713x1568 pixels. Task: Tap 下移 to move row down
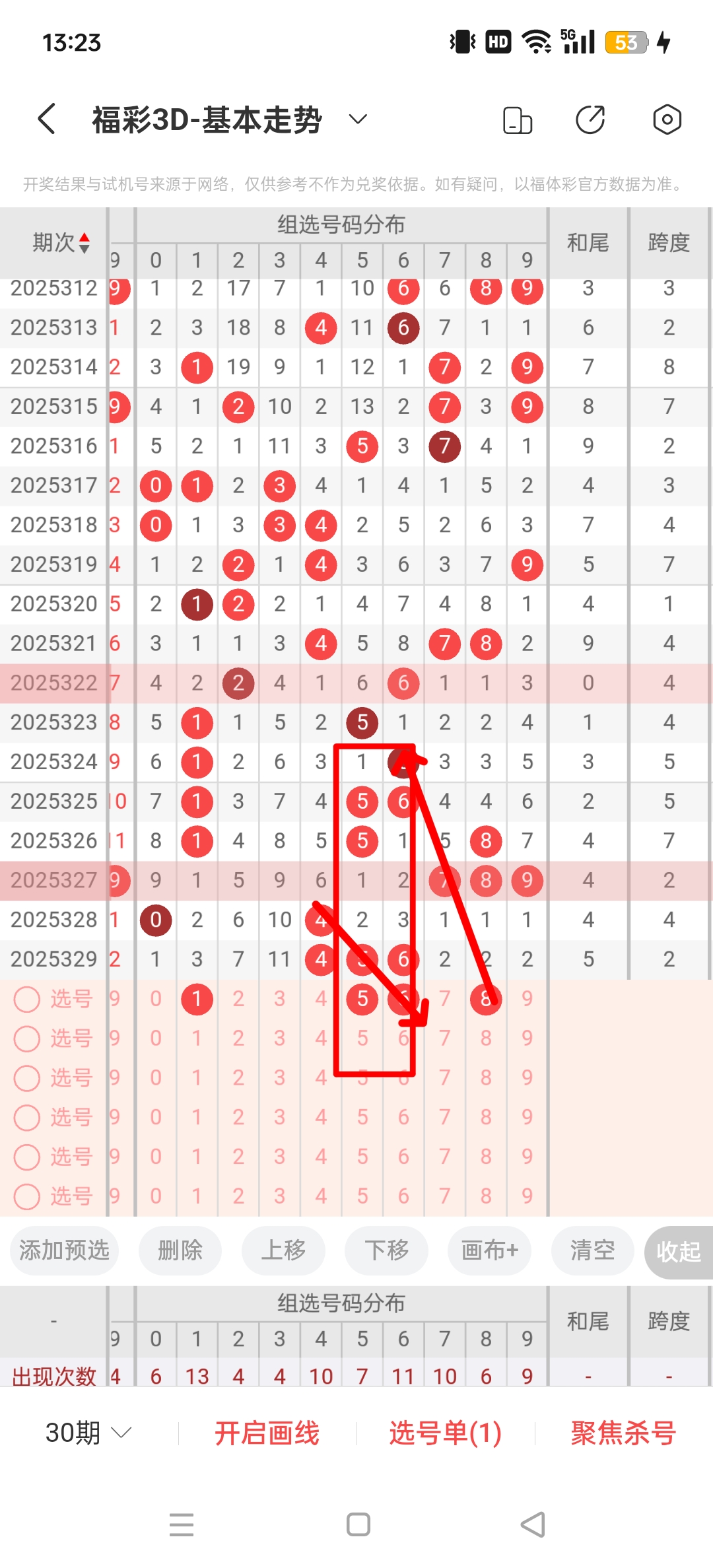tap(386, 1250)
